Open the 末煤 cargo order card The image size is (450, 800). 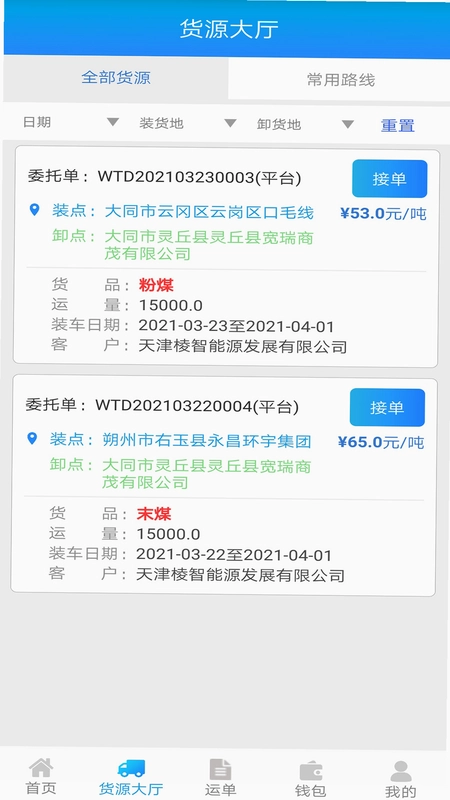[223, 486]
